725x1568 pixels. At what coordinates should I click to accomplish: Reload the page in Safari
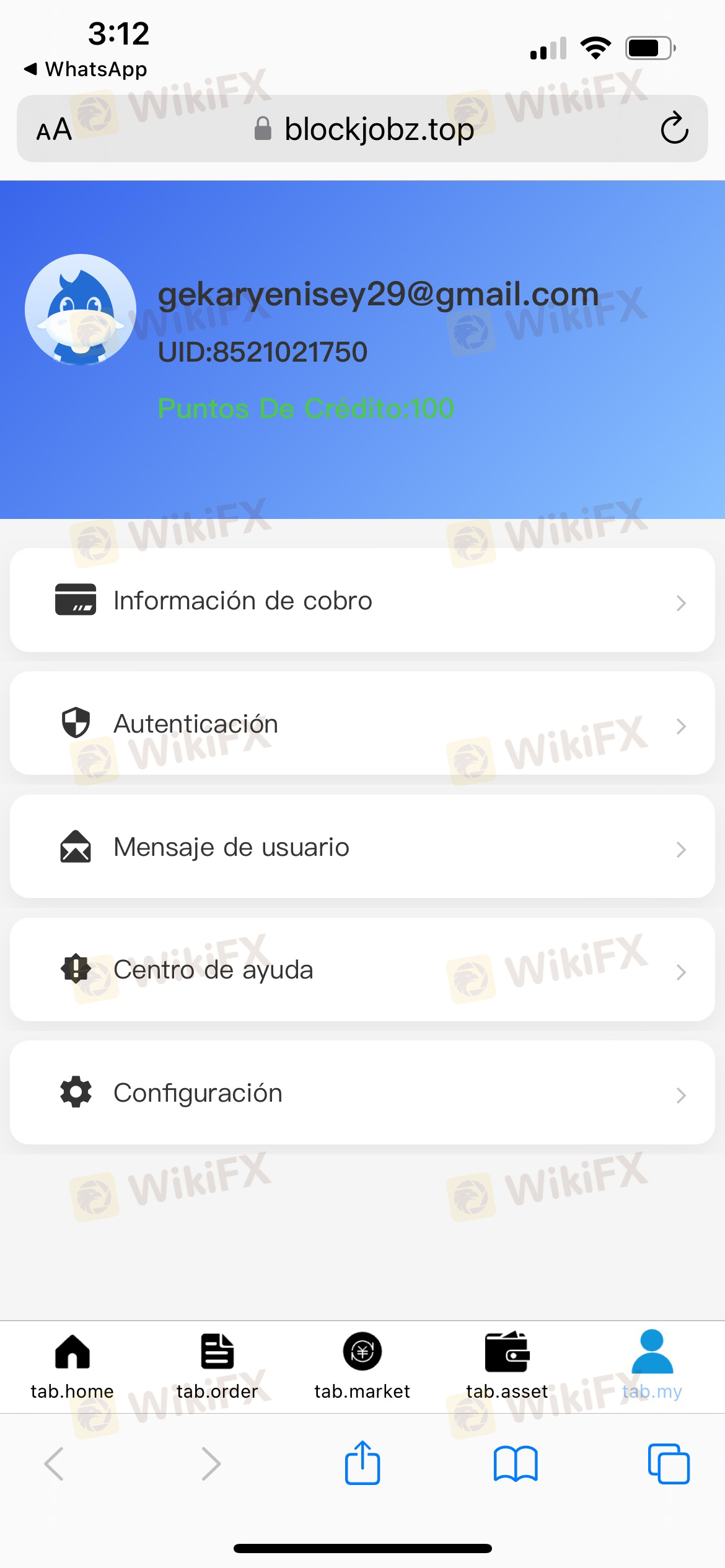[674, 129]
